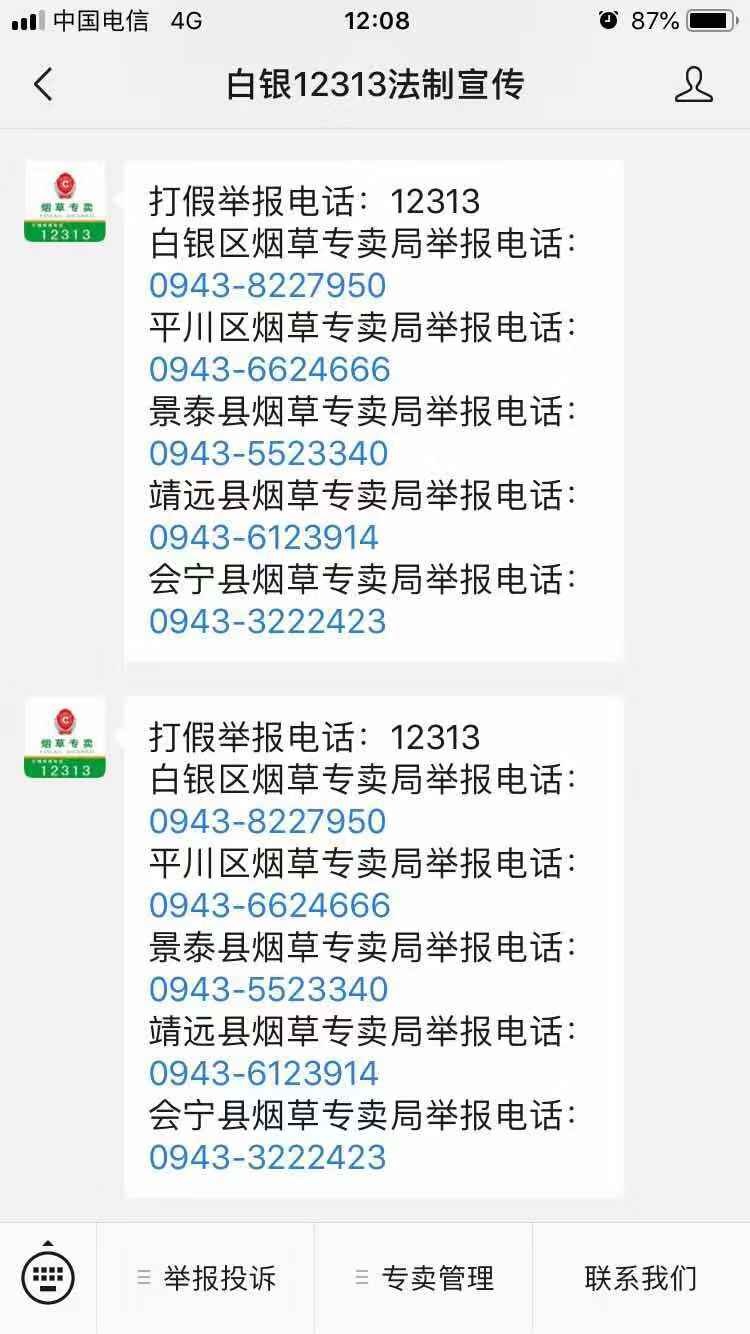
Task: Open the 举报投诉 menu
Action: click(x=206, y=1278)
